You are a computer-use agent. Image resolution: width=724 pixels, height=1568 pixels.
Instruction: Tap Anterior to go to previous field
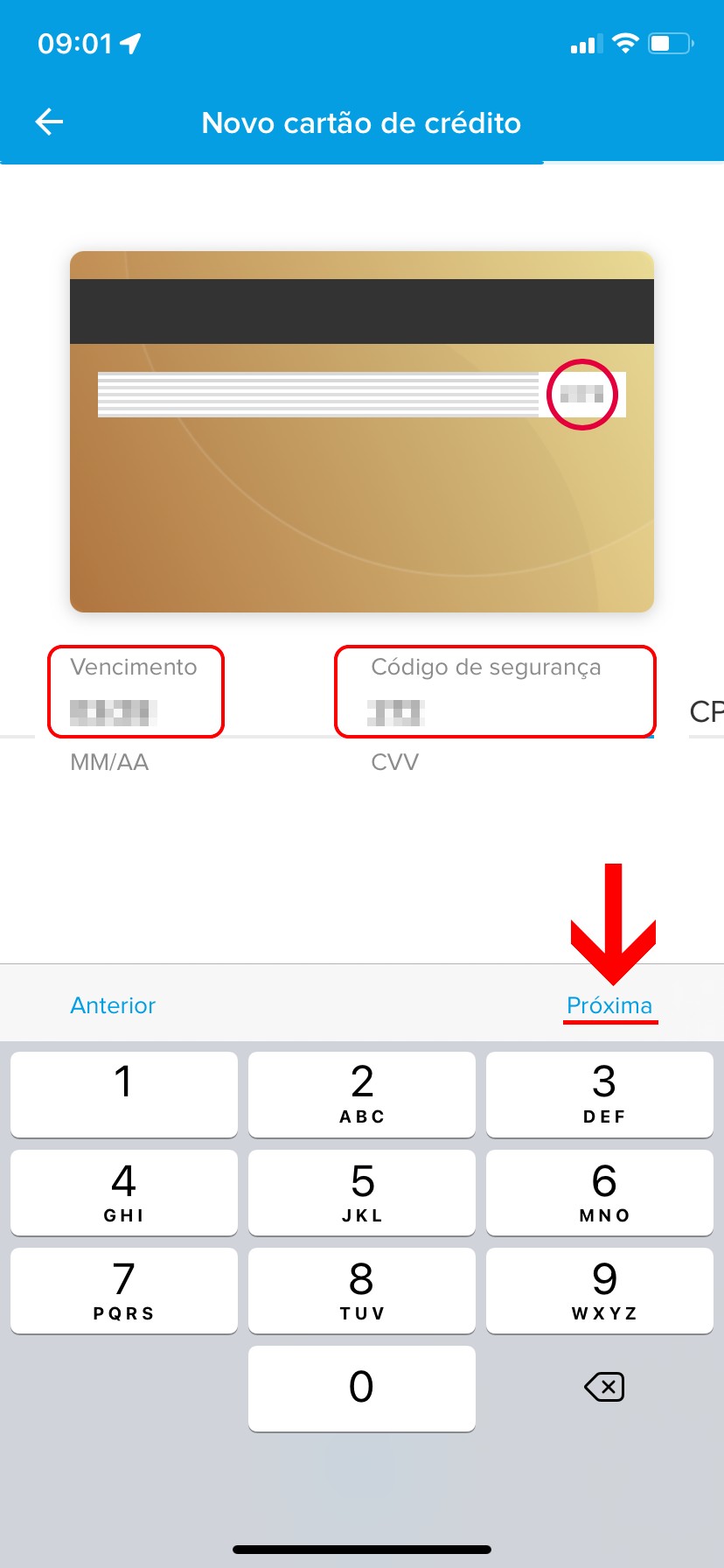coord(113,1005)
